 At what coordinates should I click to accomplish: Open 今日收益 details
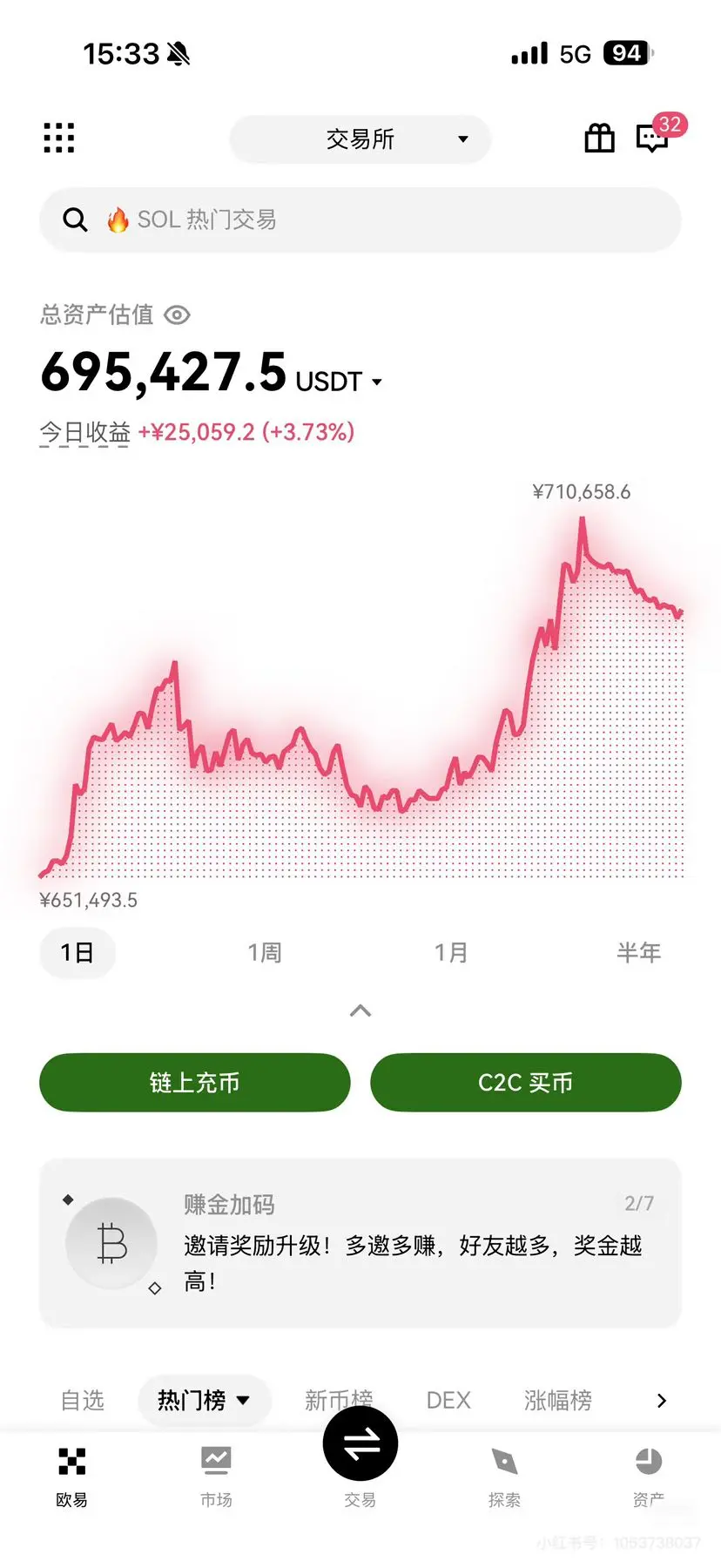click(85, 432)
